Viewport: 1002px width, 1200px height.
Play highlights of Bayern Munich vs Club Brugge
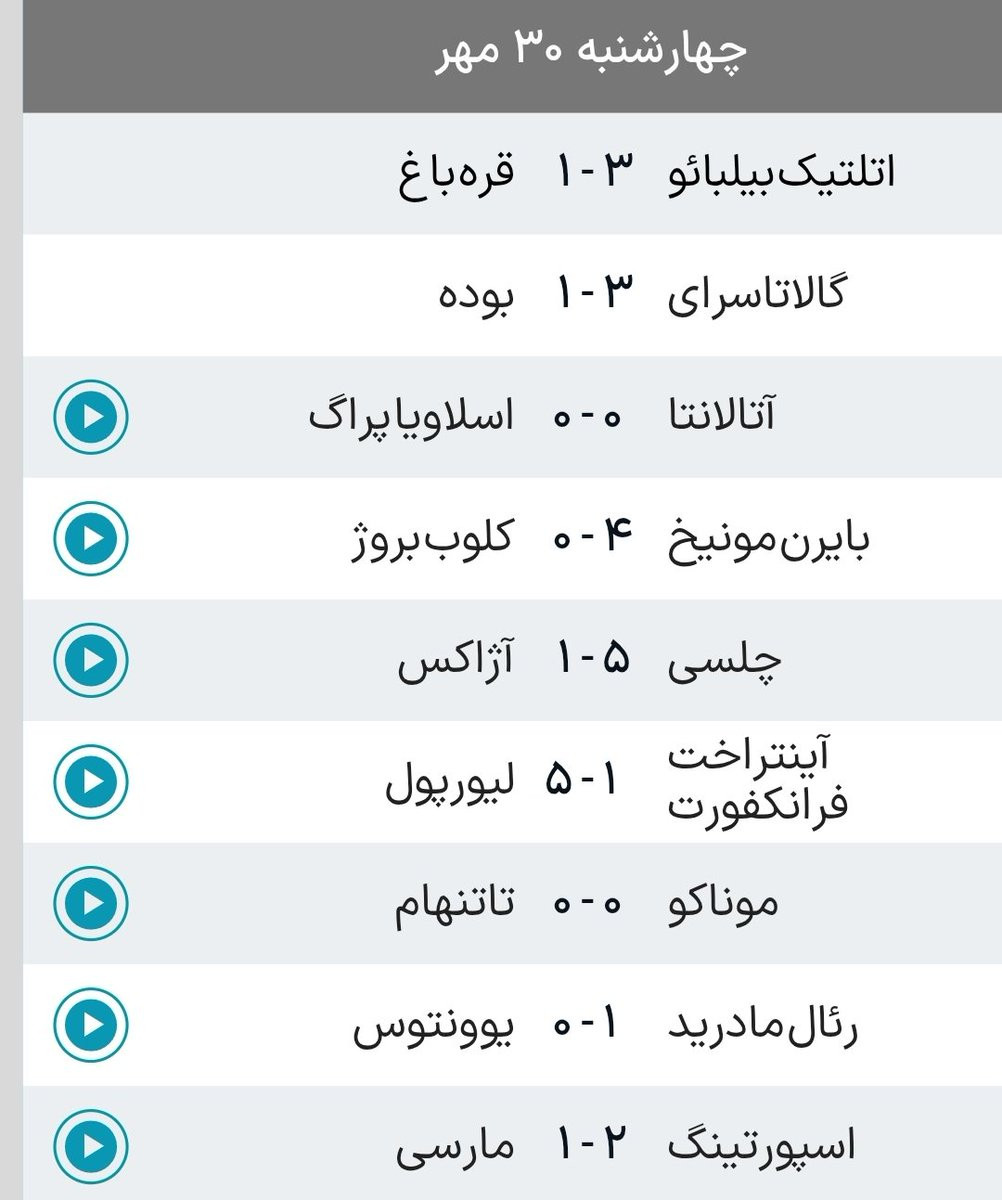91,538
